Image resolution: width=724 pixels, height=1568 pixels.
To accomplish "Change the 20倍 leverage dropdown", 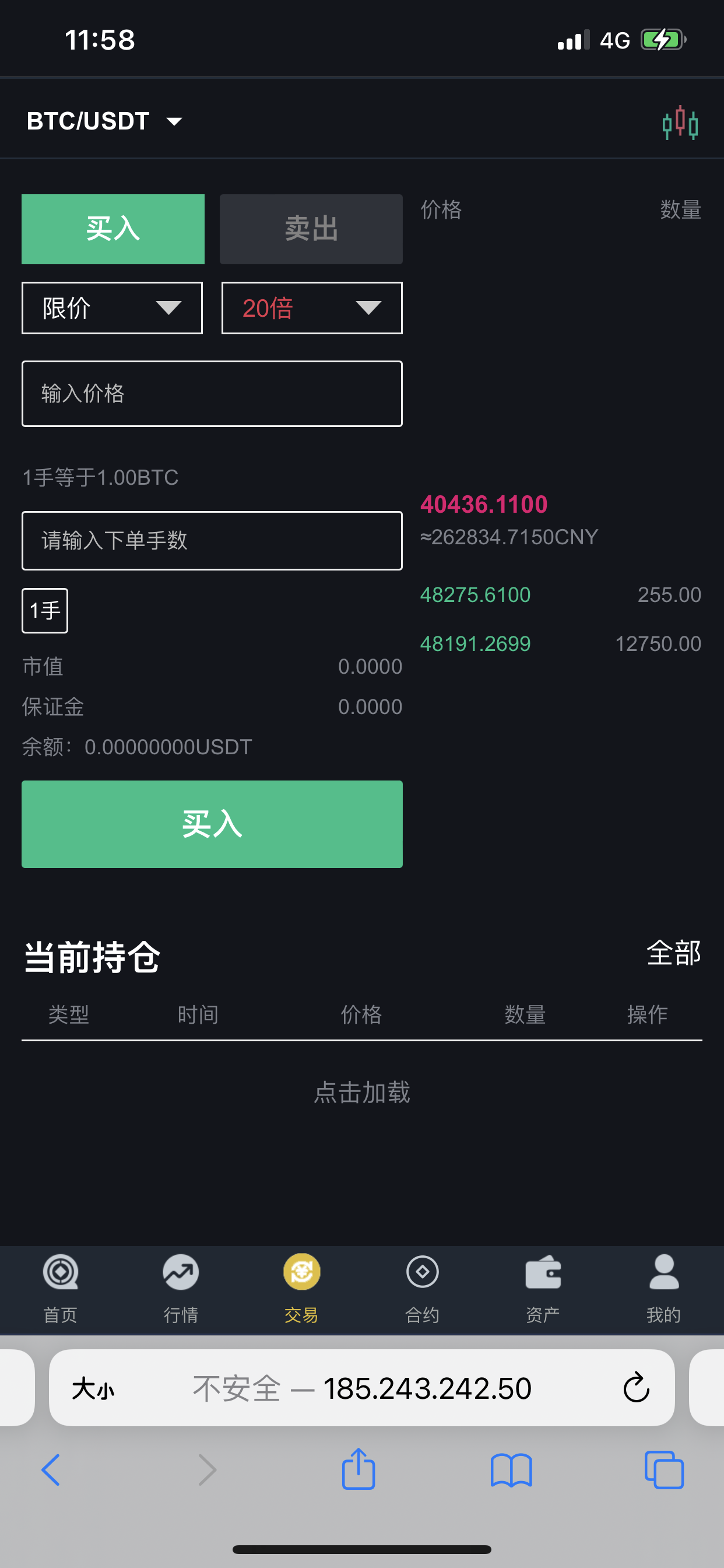I will (x=311, y=308).
